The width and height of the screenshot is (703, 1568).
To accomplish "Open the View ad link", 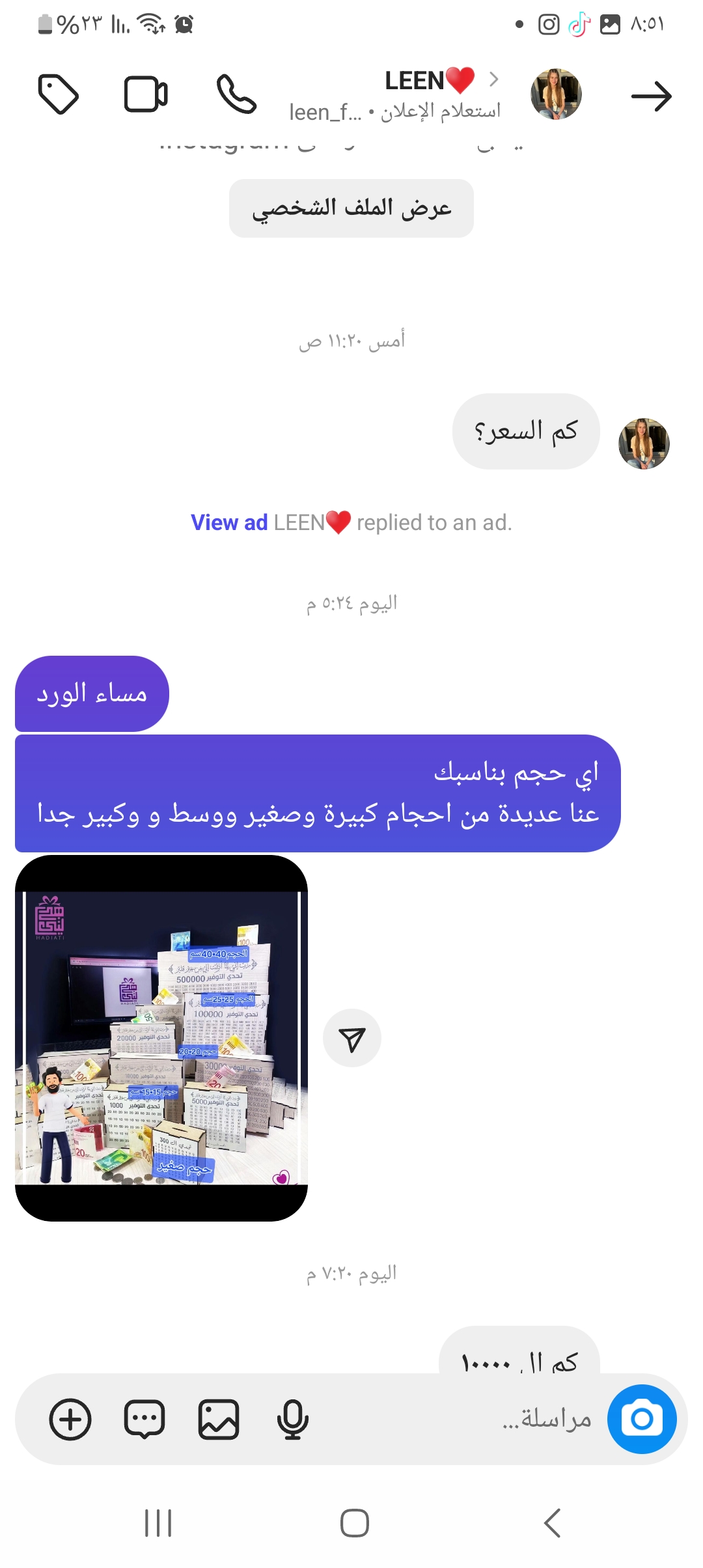I will (229, 523).
